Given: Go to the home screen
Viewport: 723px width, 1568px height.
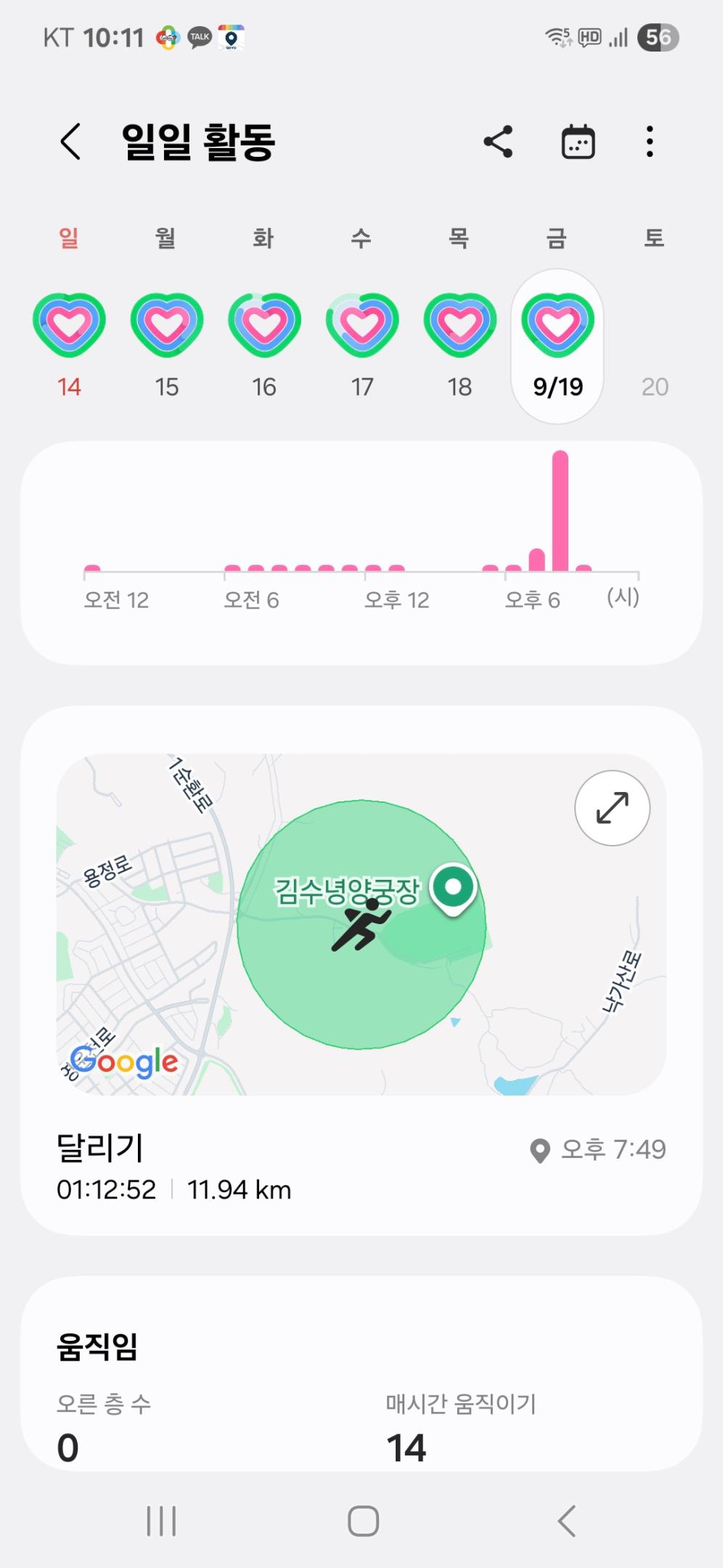Looking at the screenshot, I should pyautogui.click(x=363, y=1521).
